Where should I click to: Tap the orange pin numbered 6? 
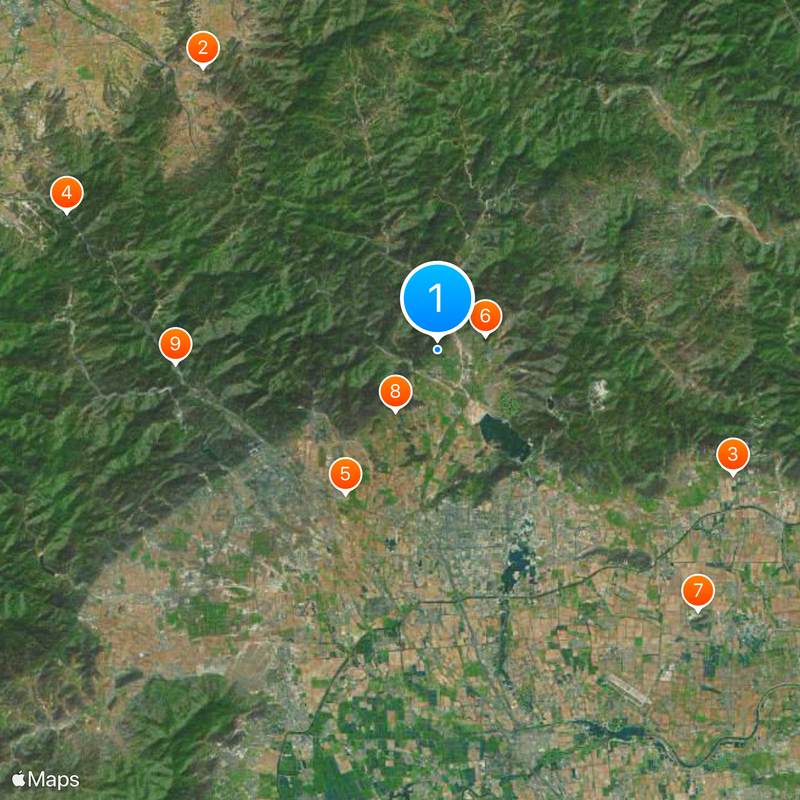click(x=485, y=317)
